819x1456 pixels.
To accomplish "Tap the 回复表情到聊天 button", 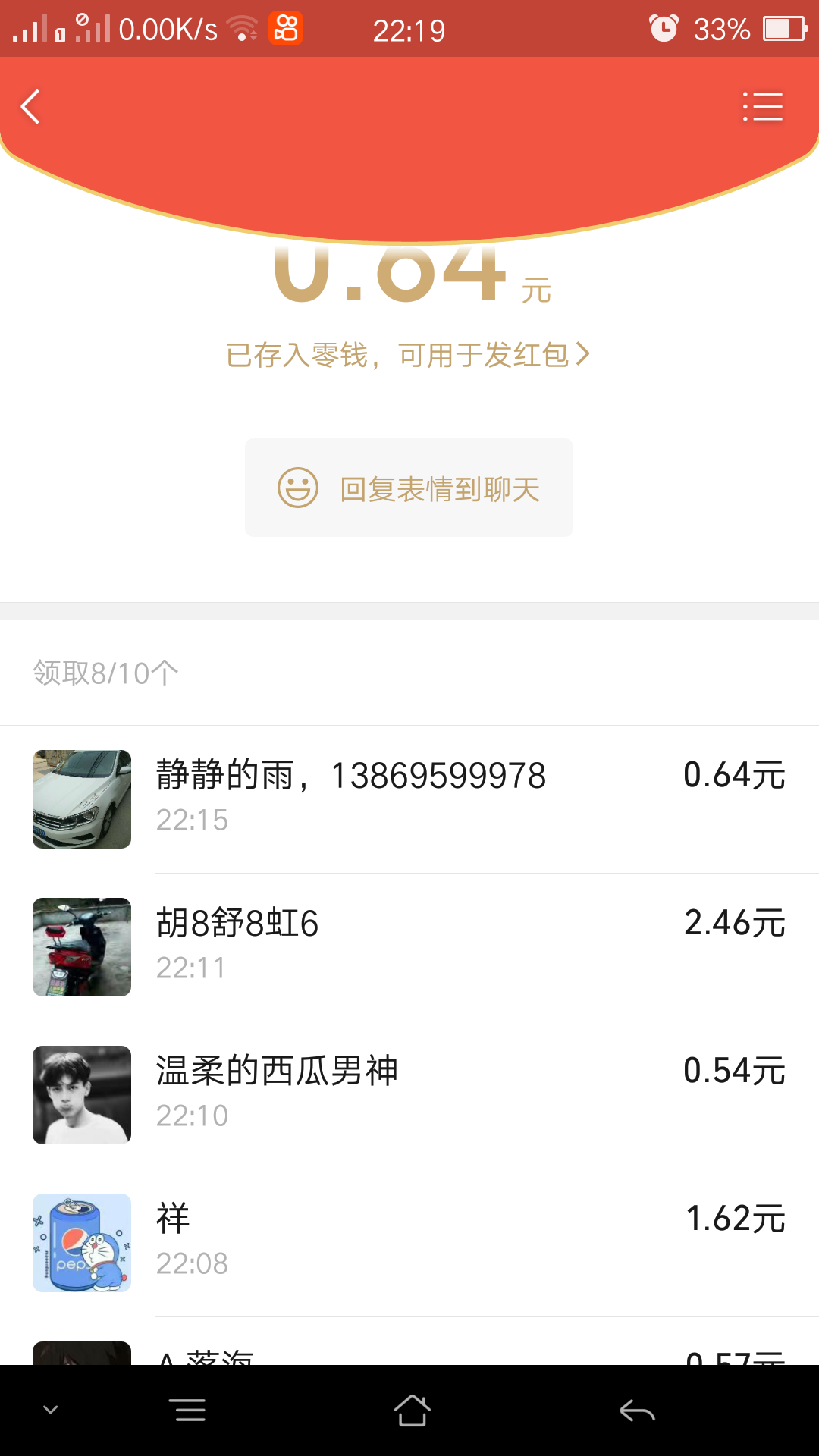I will click(x=409, y=488).
